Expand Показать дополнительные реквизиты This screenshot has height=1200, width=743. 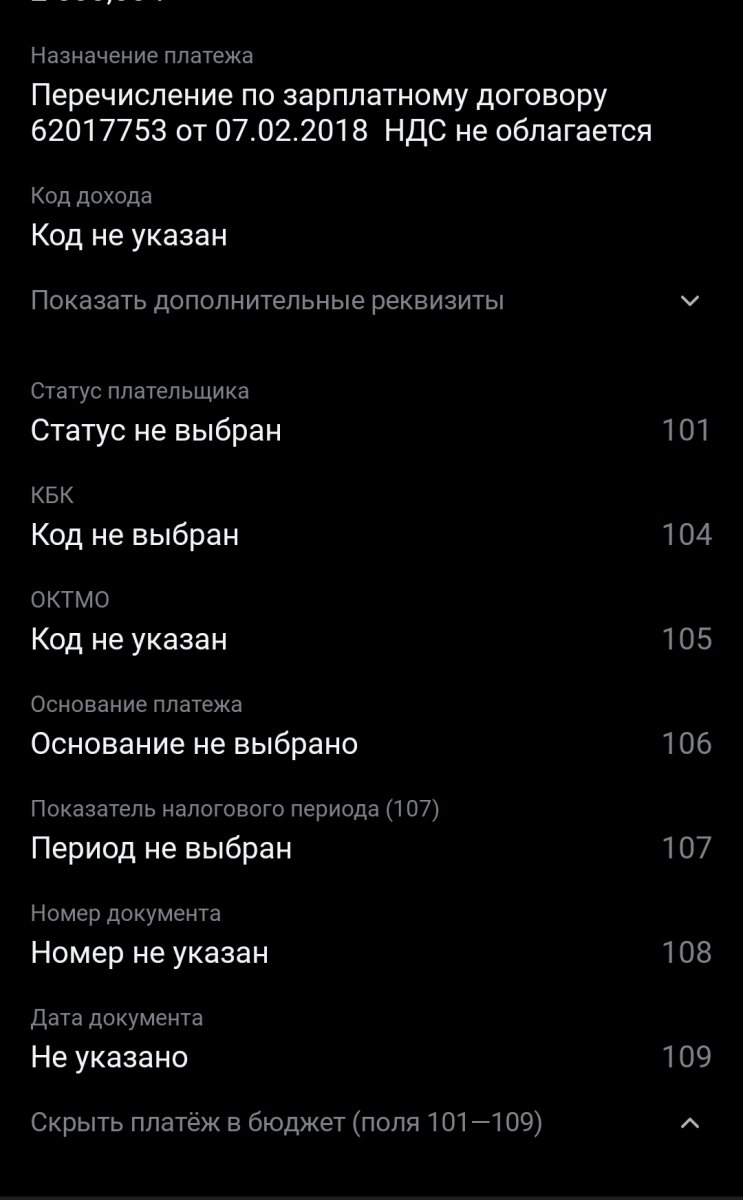(x=370, y=301)
